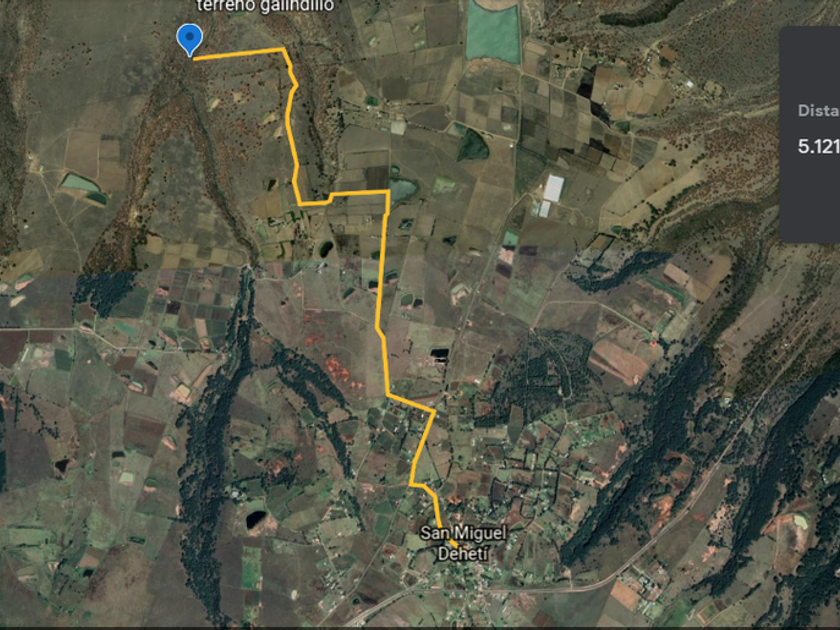The width and height of the screenshot is (840, 630).
Task: Select the San Miguel Dehetí place label
Action: [x=463, y=543]
